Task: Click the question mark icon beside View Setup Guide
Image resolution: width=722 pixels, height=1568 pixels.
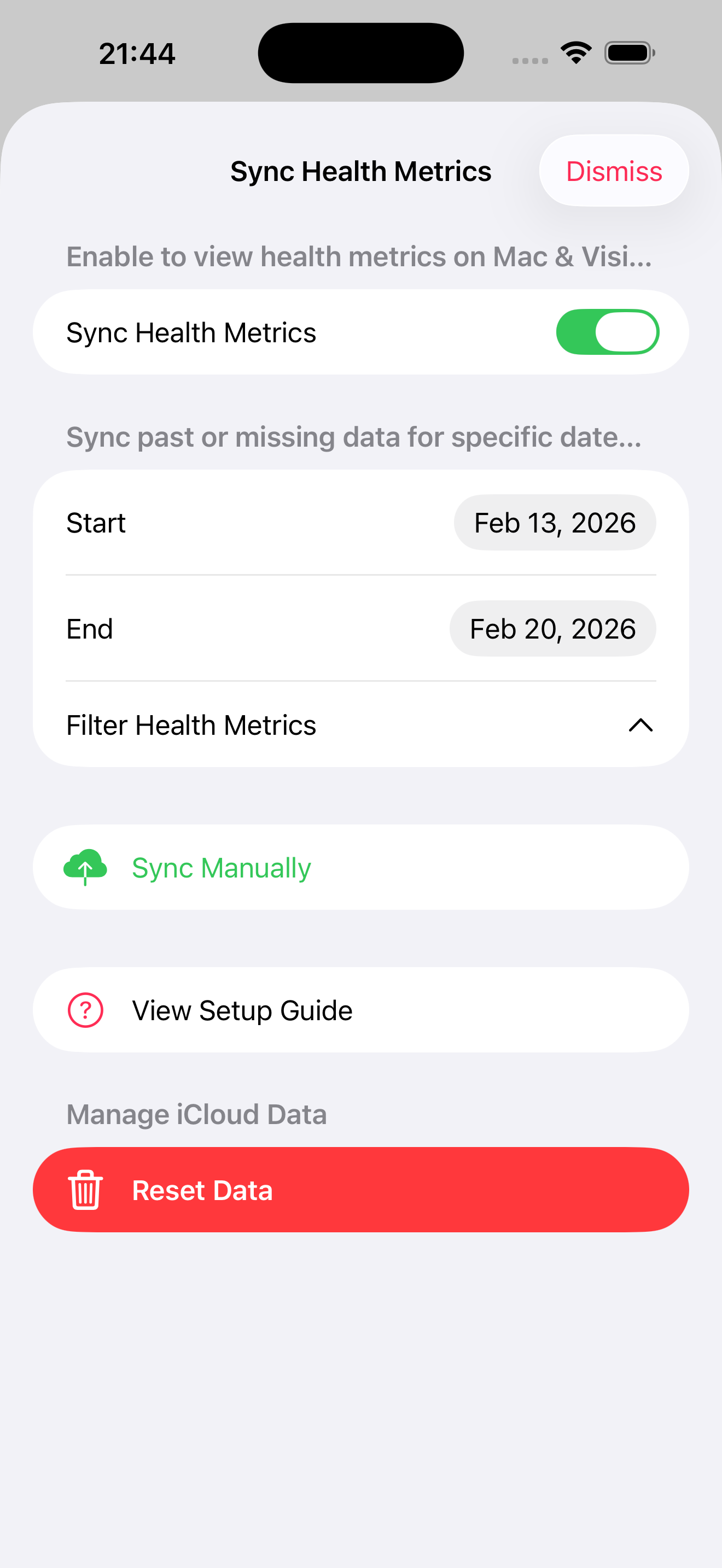Action: (x=85, y=1009)
